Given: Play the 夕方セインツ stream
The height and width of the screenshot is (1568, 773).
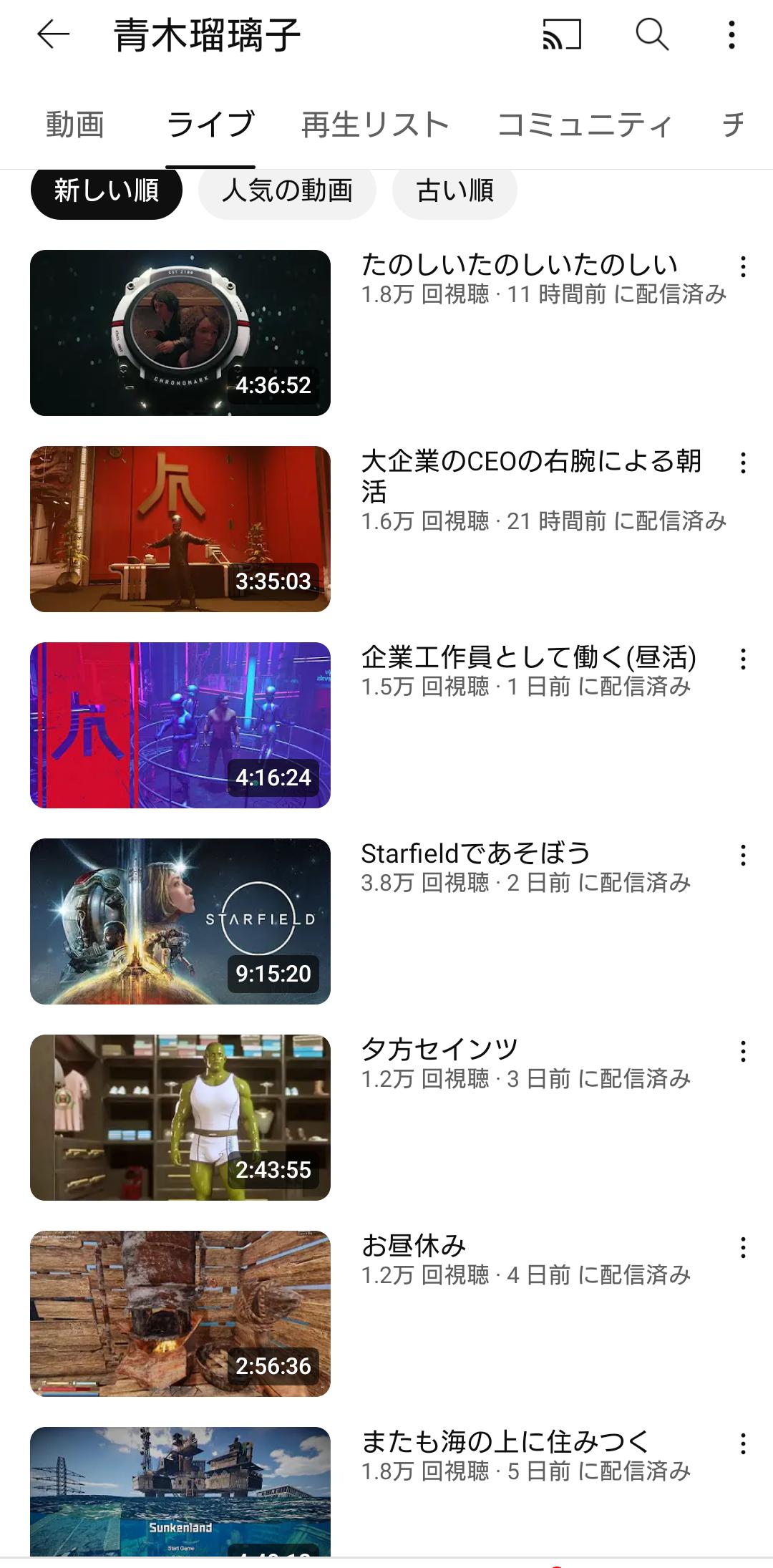Looking at the screenshot, I should tap(180, 1118).
